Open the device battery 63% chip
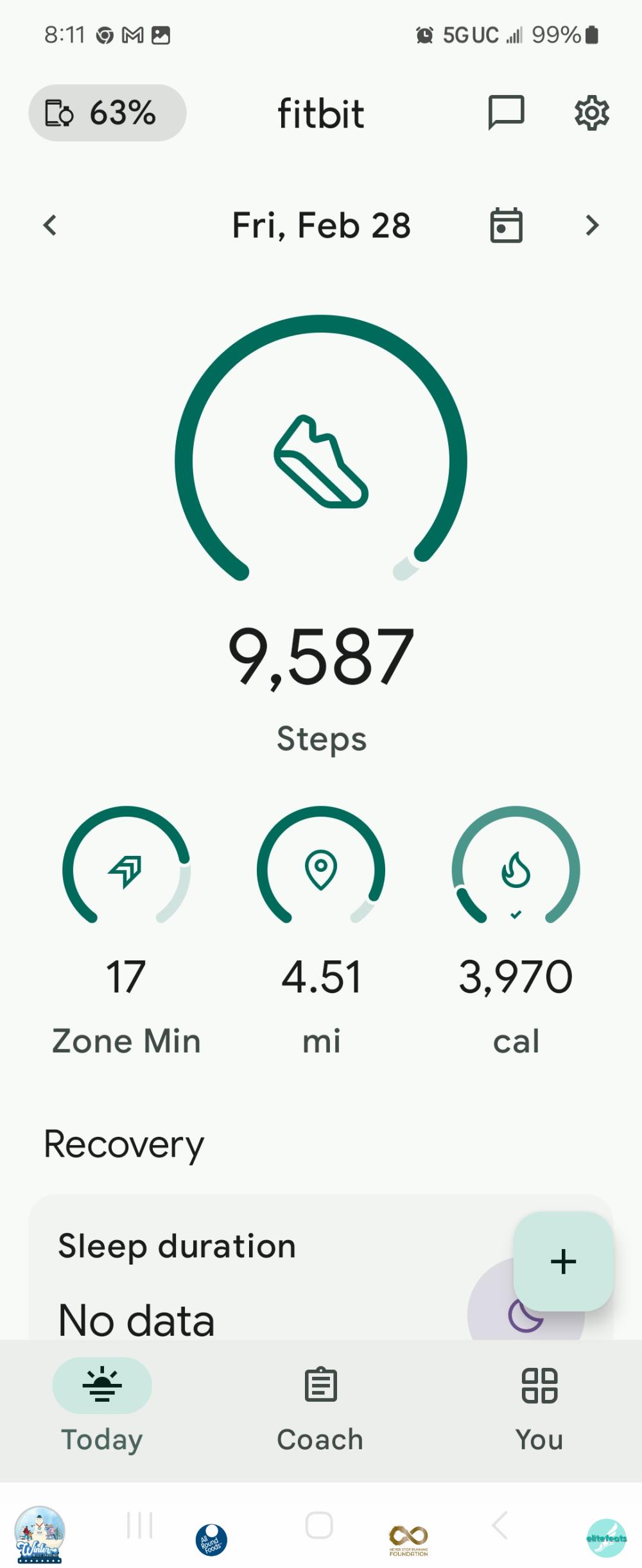Viewport: 642px width, 1568px height. (x=107, y=113)
